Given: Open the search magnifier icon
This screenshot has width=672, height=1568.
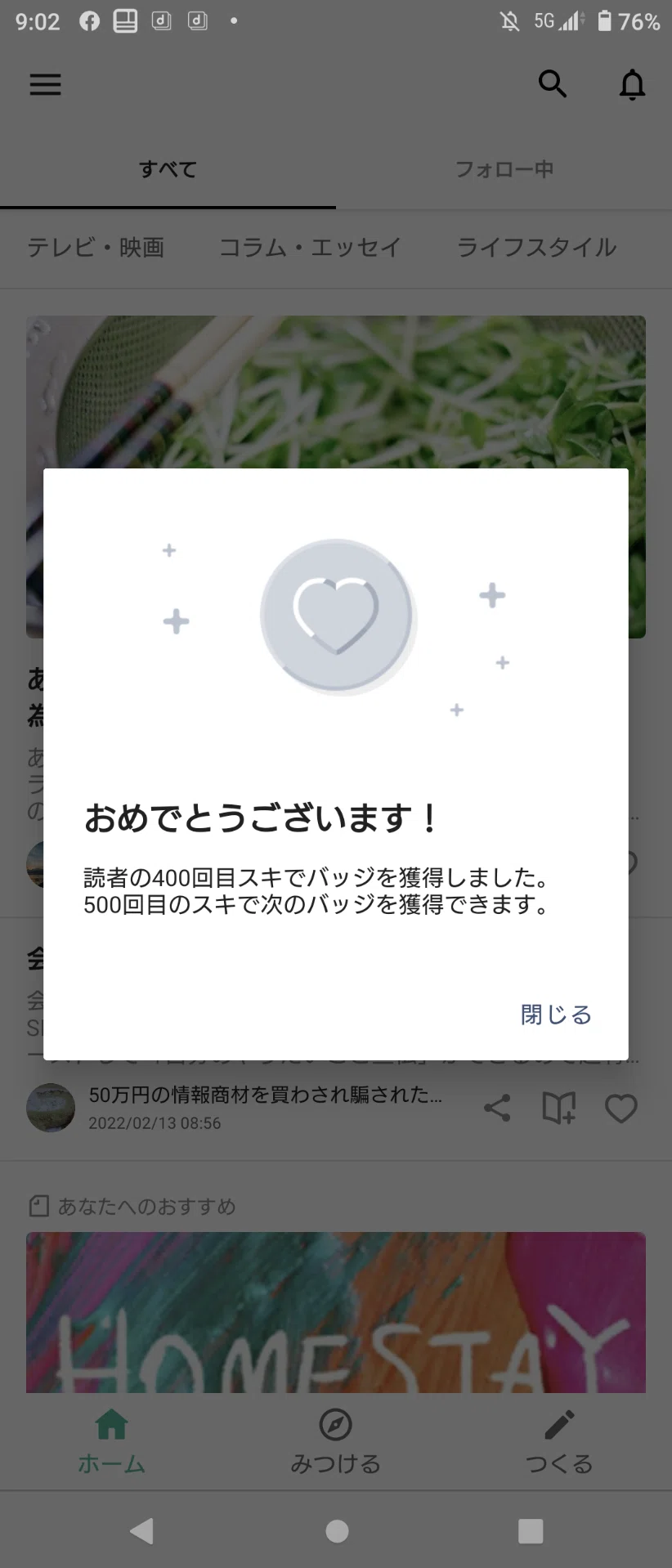Looking at the screenshot, I should point(553,84).
